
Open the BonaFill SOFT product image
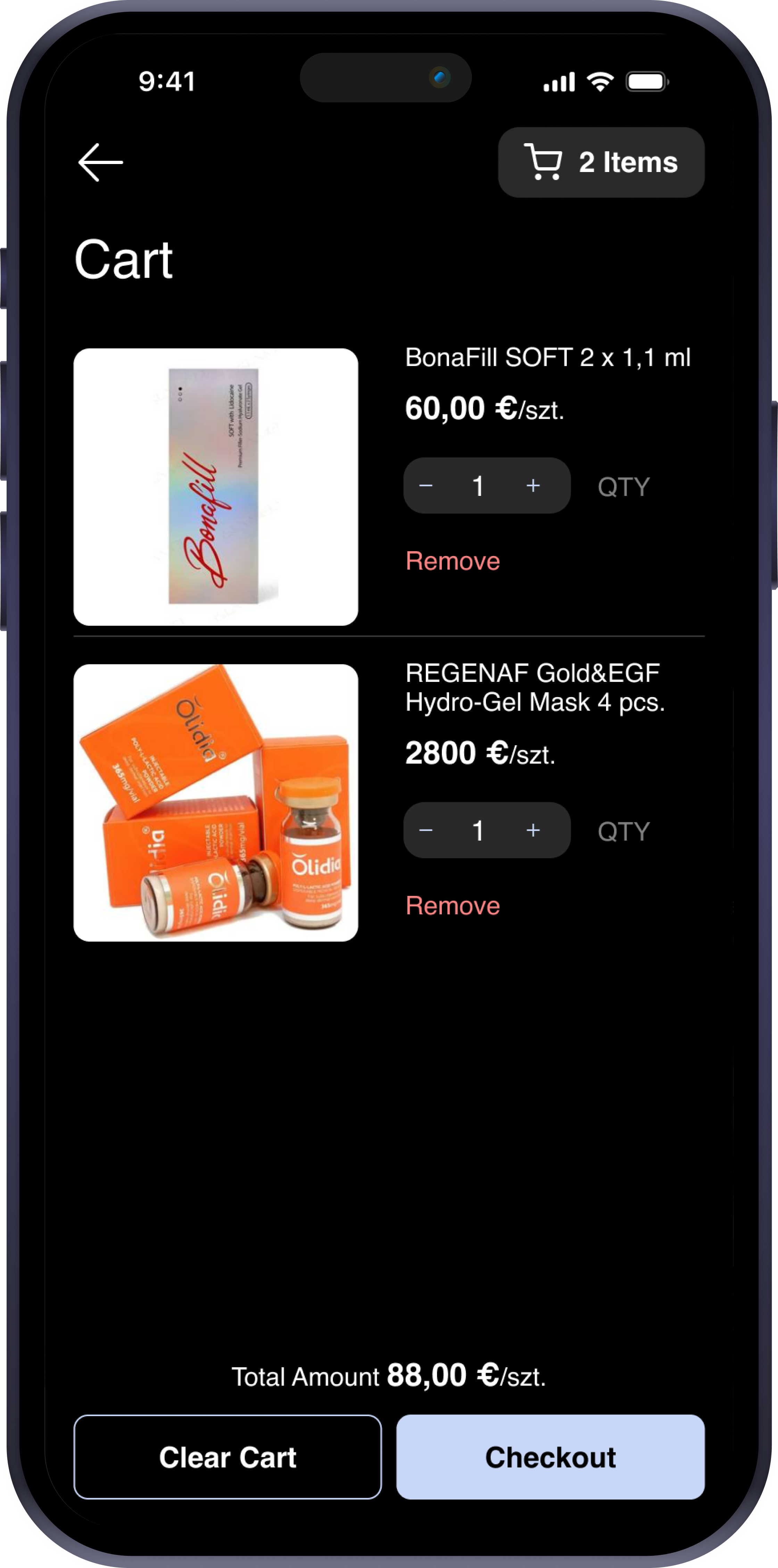pyautogui.click(x=215, y=486)
